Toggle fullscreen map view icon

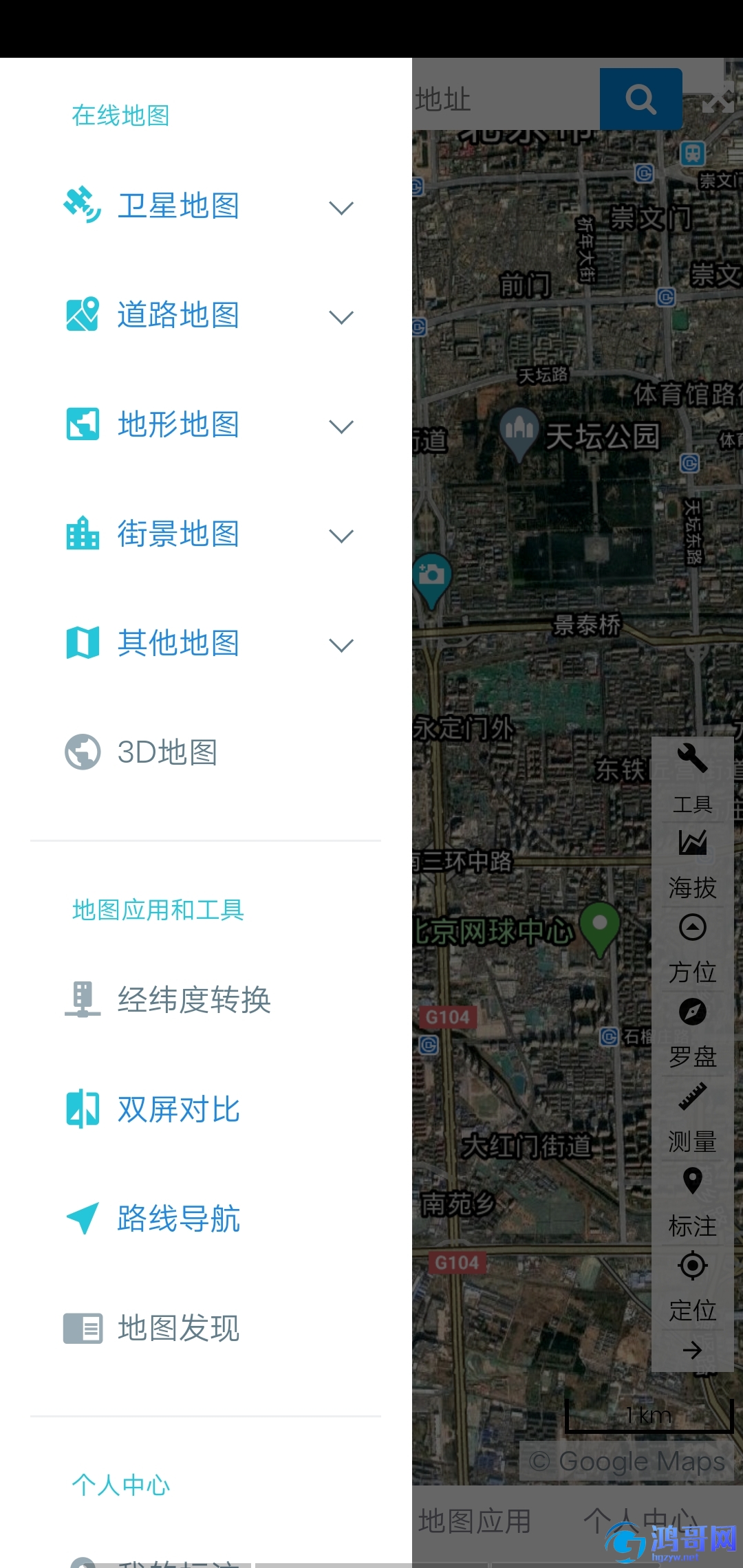point(718,100)
